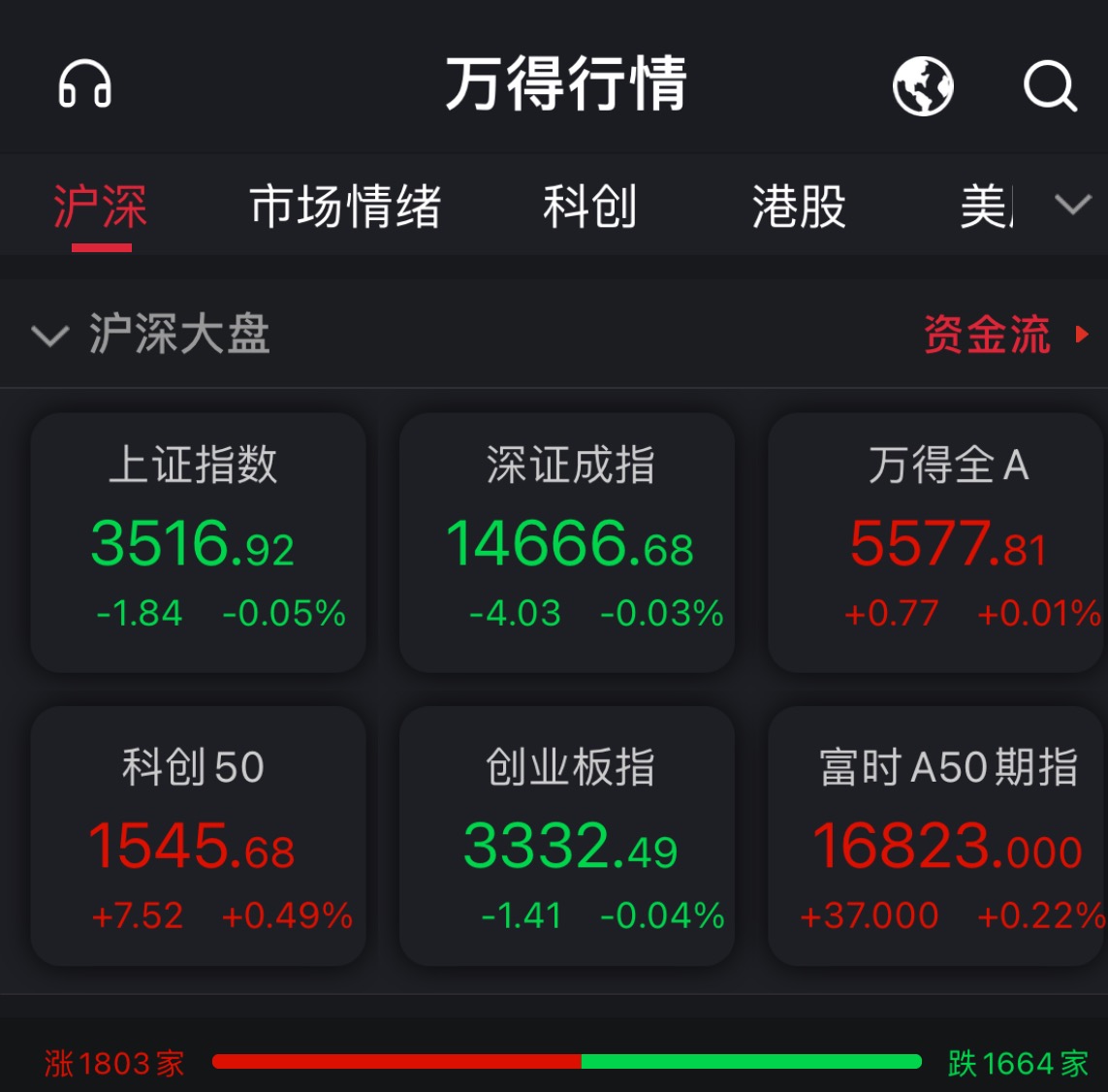
Task: Switch to the 港股 tab
Action: 799,207
